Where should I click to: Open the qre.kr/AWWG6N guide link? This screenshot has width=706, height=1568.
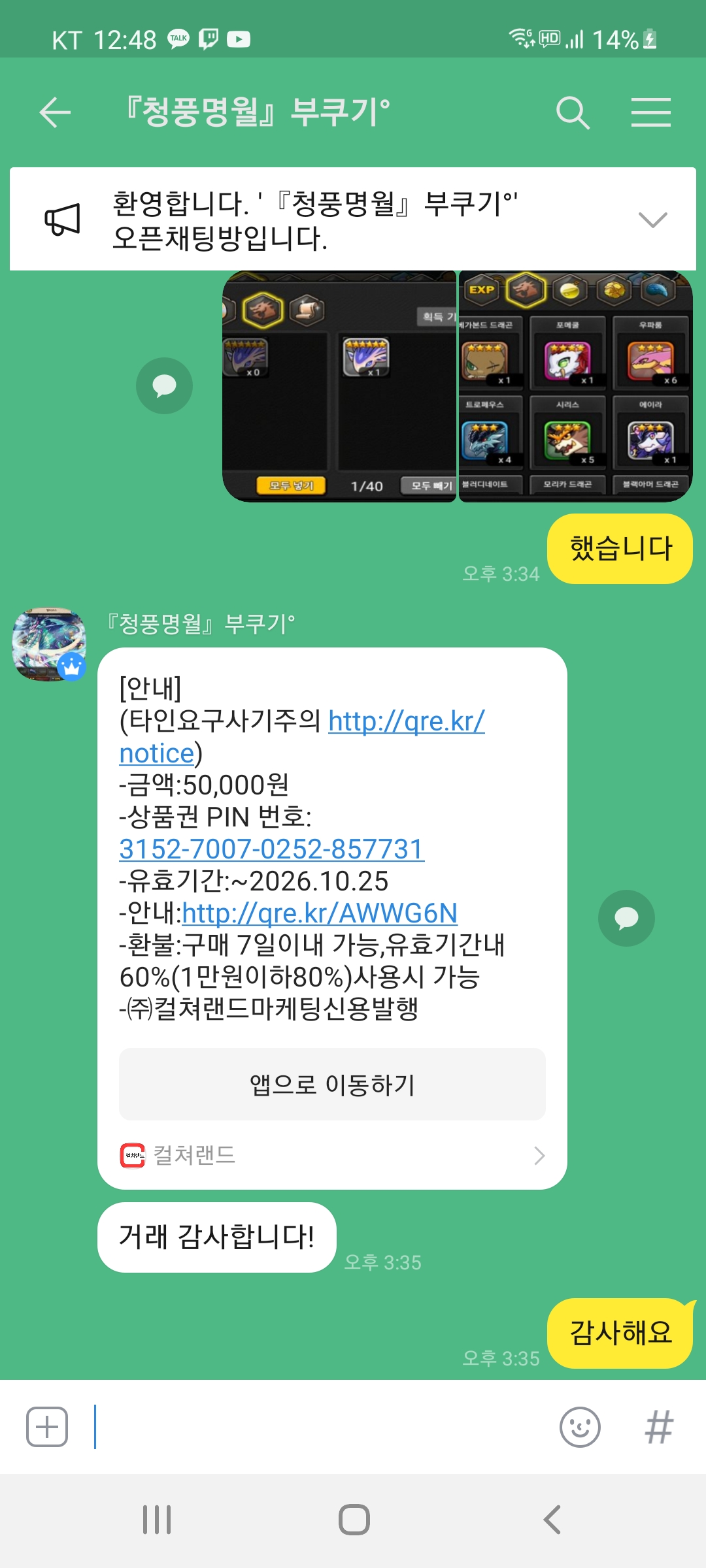coord(319,913)
